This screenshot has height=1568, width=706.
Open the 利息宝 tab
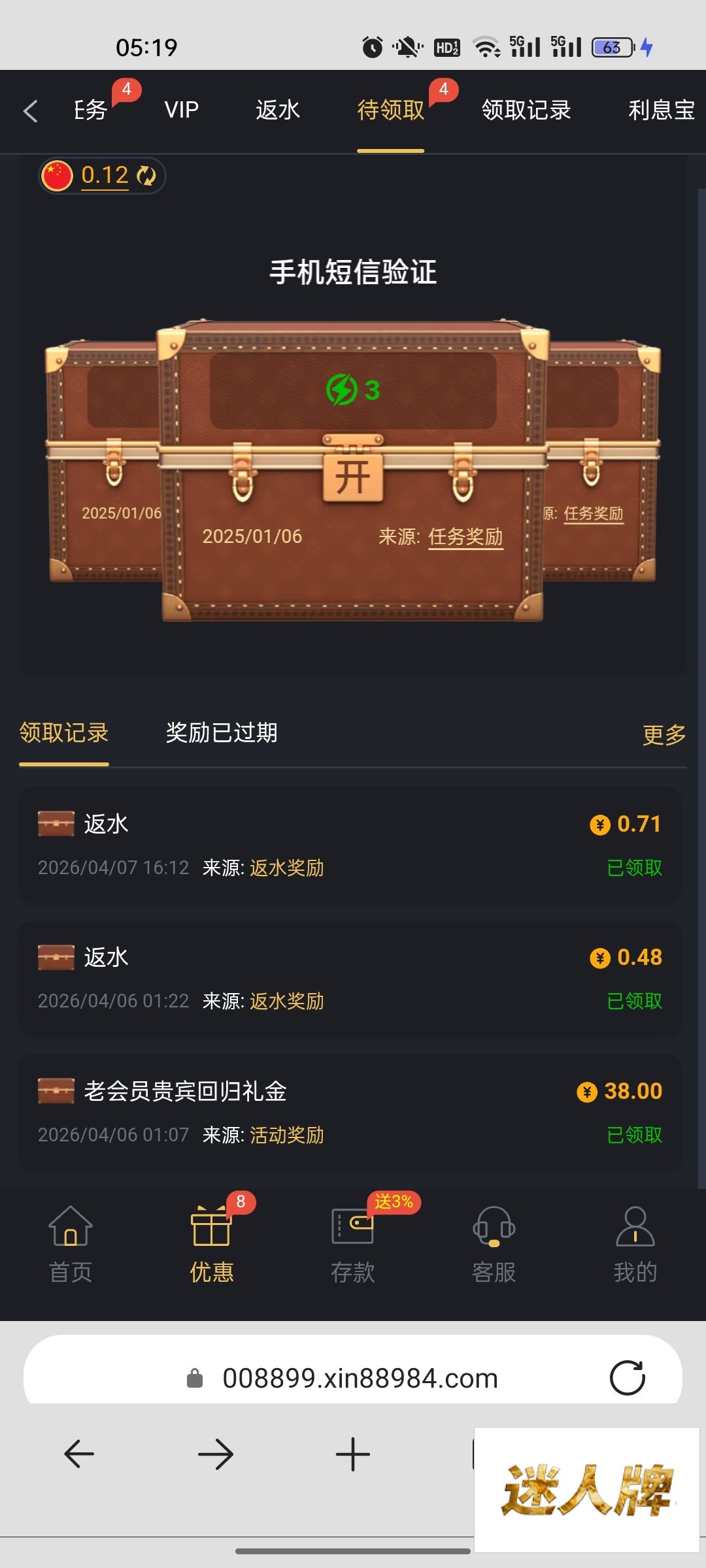tap(661, 110)
